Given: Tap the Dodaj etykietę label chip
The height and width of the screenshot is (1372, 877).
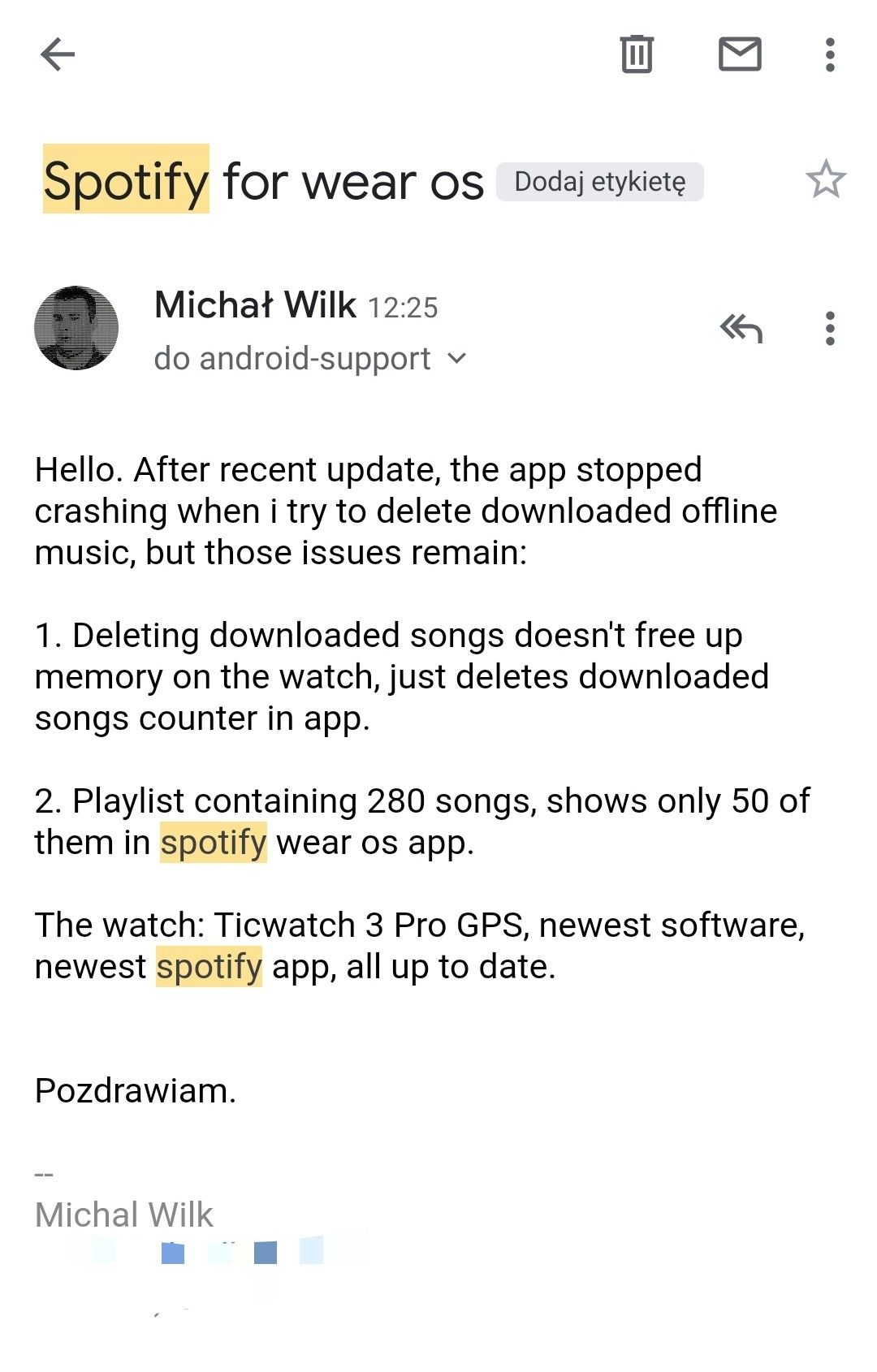Looking at the screenshot, I should 599,182.
